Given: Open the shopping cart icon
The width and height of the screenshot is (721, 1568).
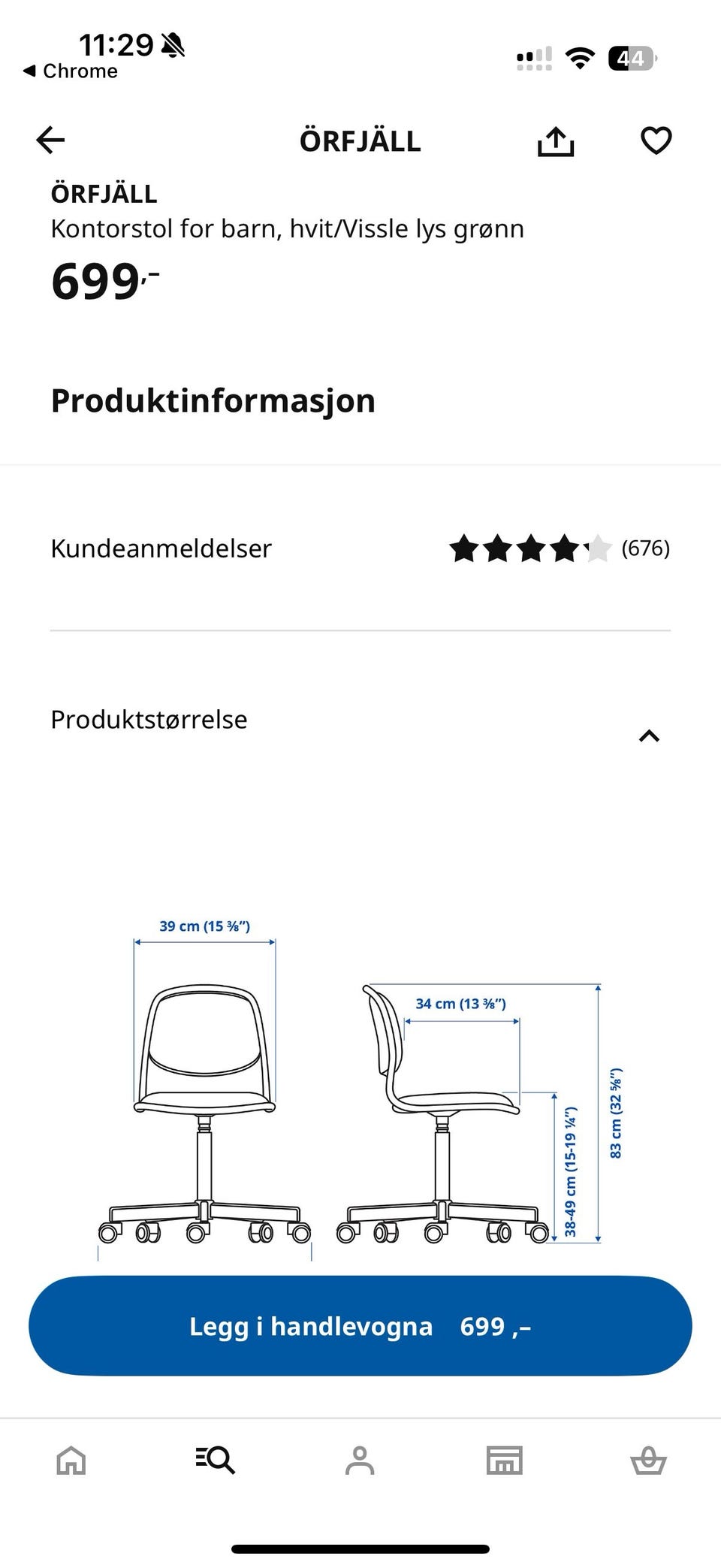Looking at the screenshot, I should tap(649, 1461).
